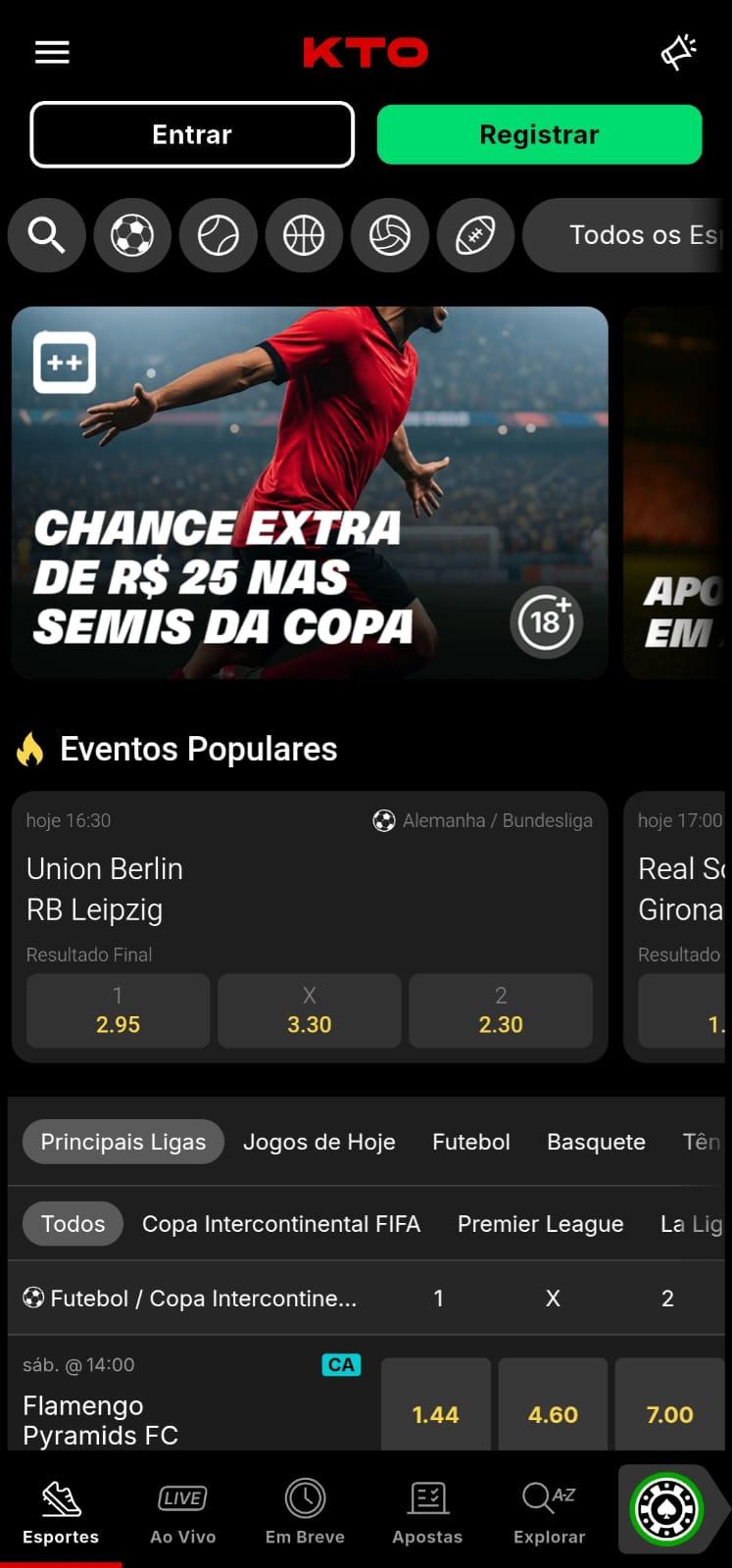Select the 2.95 odds for Union Berlin
Image resolution: width=732 pixels, height=1568 pixels.
click(118, 1010)
